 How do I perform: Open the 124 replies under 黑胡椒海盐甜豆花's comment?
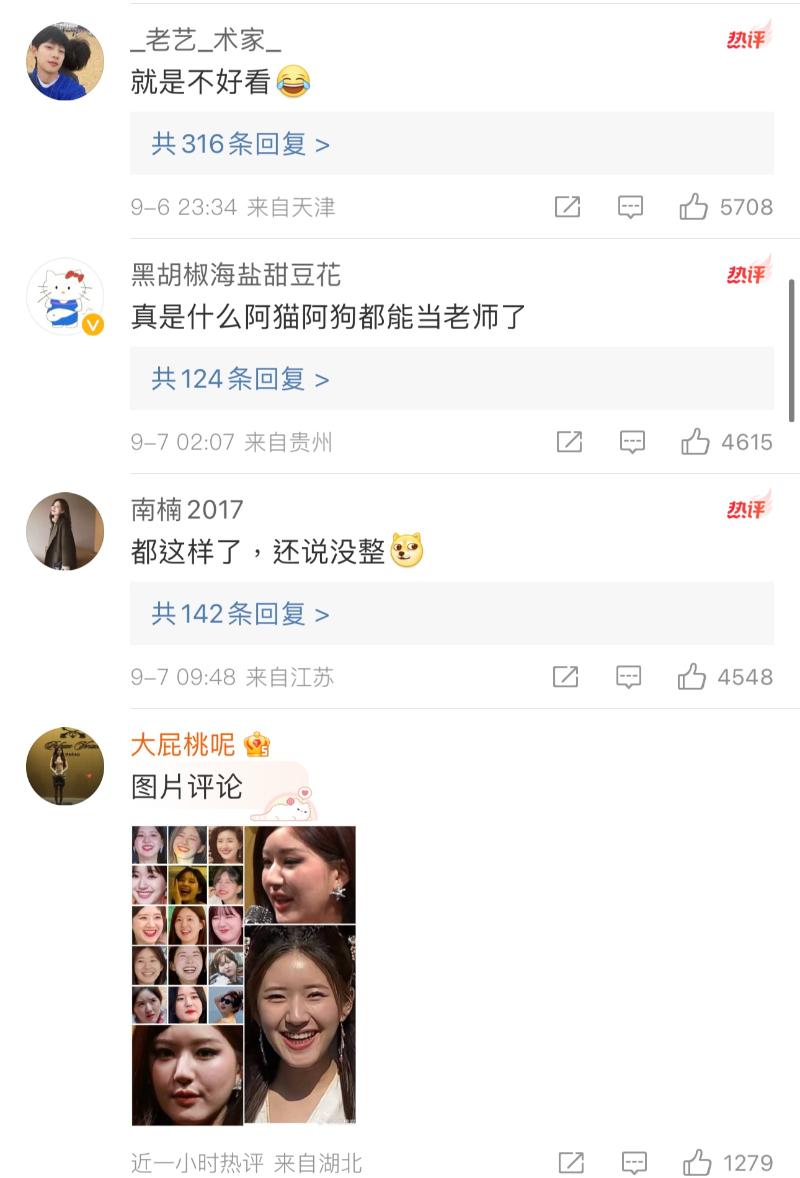pos(240,379)
